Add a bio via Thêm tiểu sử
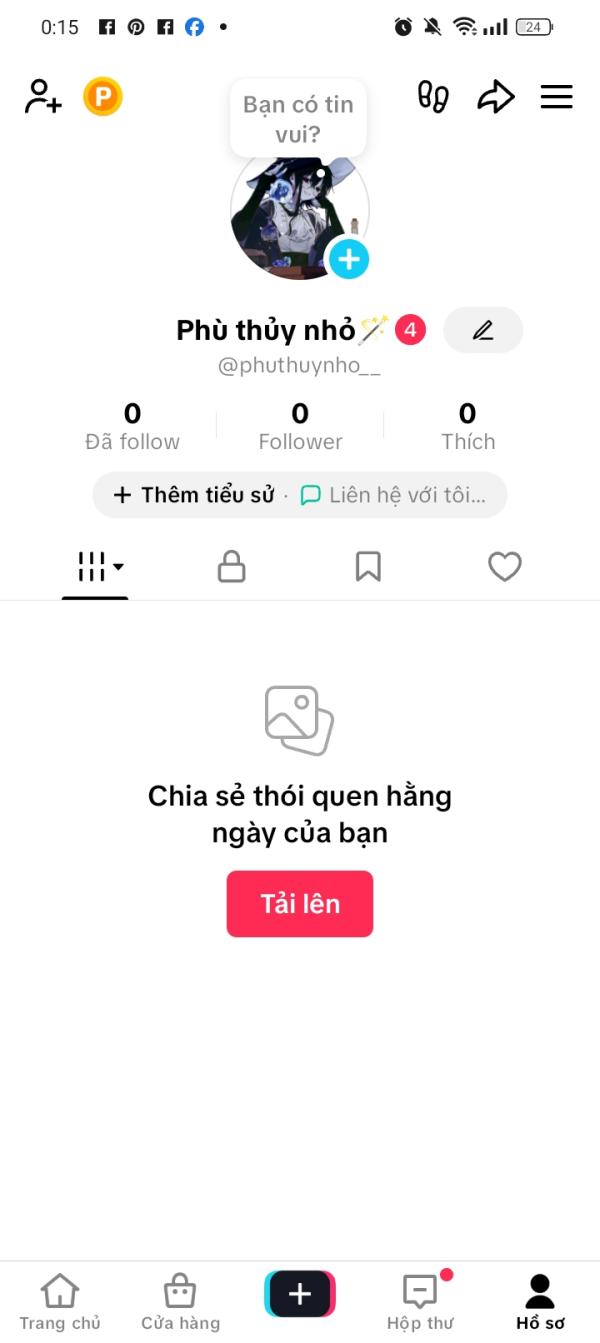Viewport: 600px width, 1343px height. pyautogui.click(x=194, y=495)
